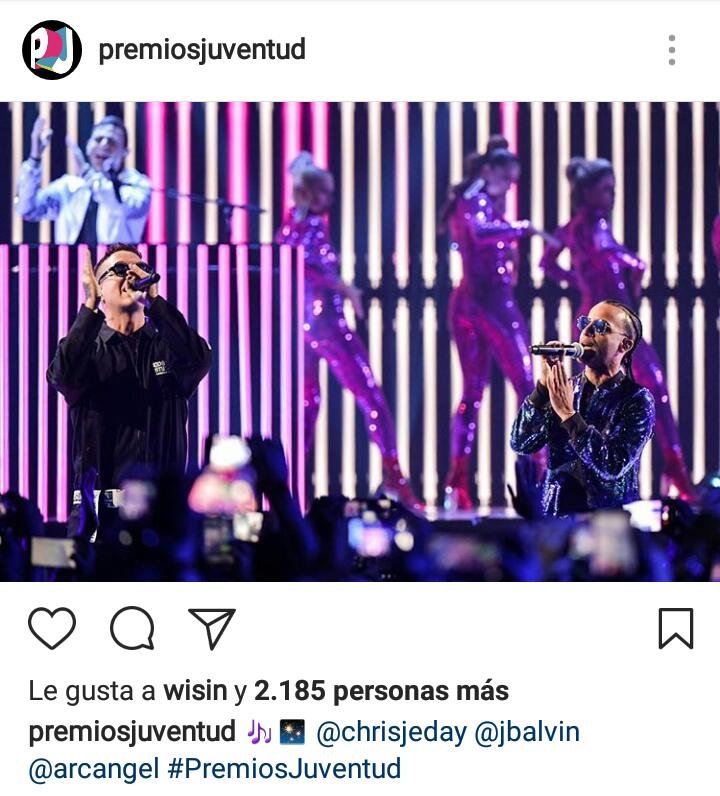The width and height of the screenshot is (720, 796).
Task: Save this post with the bookmark icon
Action: (676, 629)
